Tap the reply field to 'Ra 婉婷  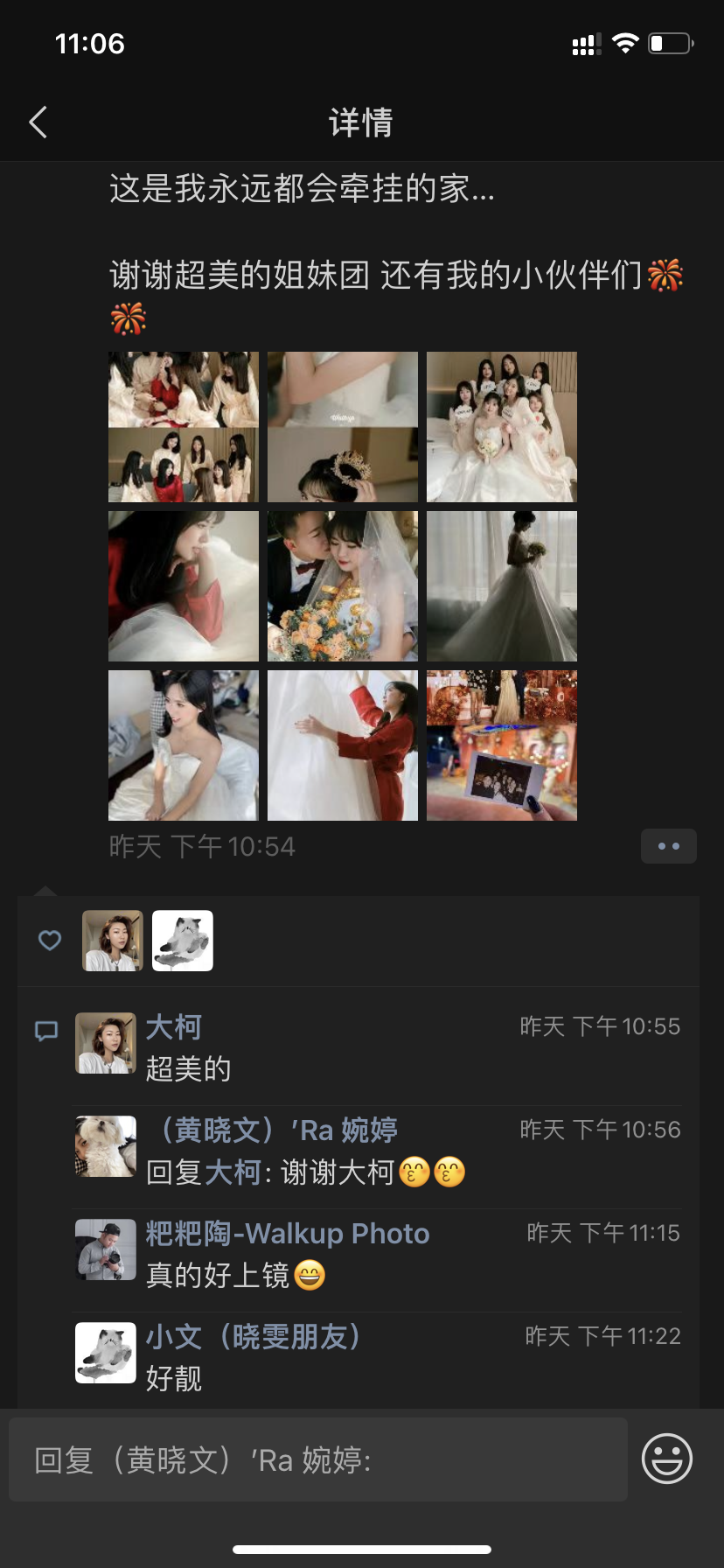click(x=318, y=1459)
